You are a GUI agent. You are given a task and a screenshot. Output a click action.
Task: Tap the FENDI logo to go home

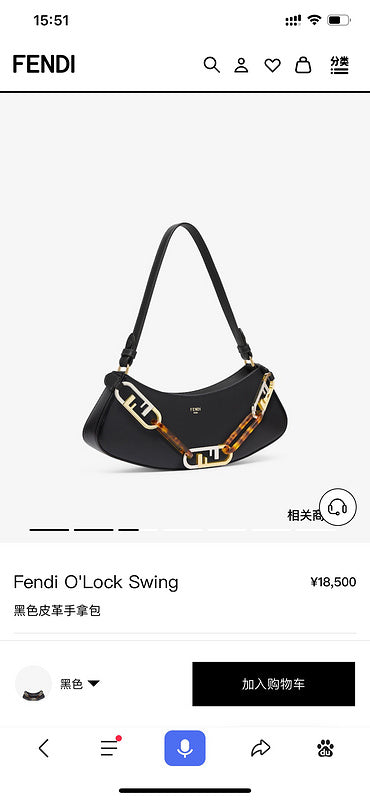[x=44, y=65]
